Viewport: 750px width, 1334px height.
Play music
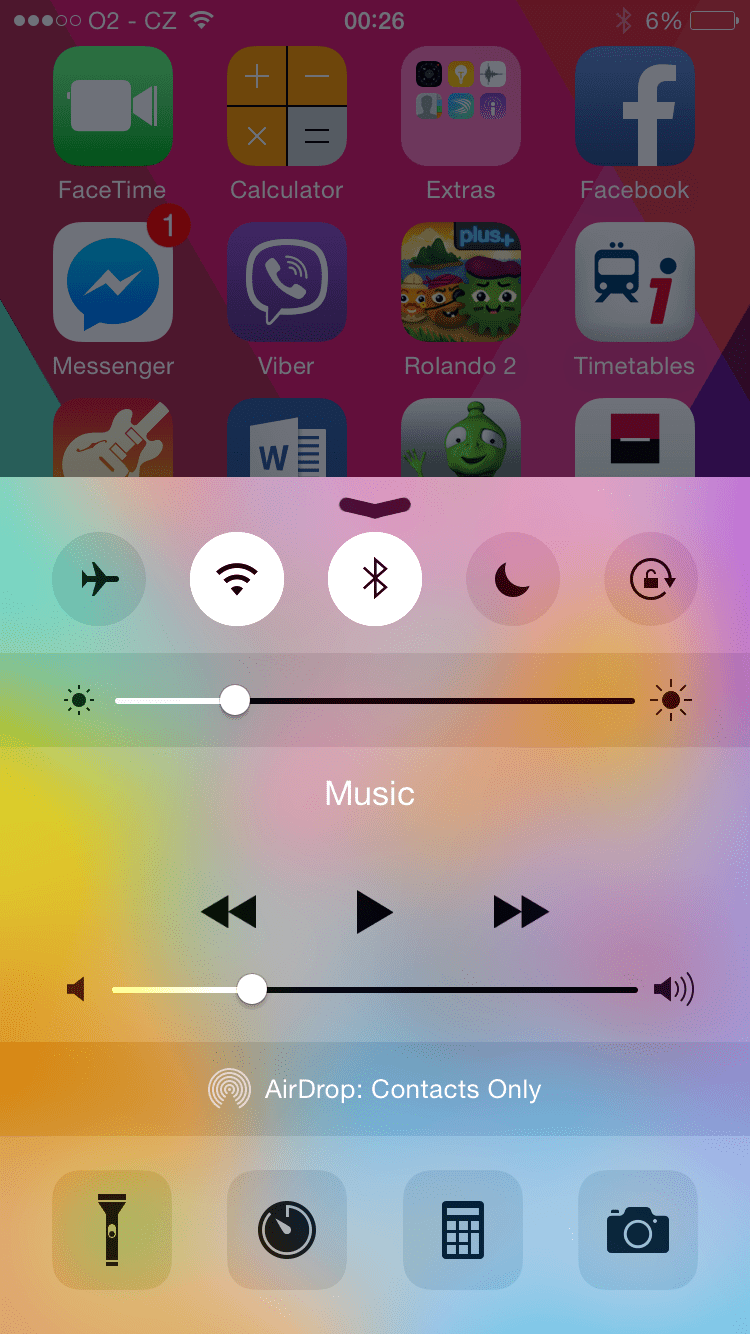click(374, 912)
